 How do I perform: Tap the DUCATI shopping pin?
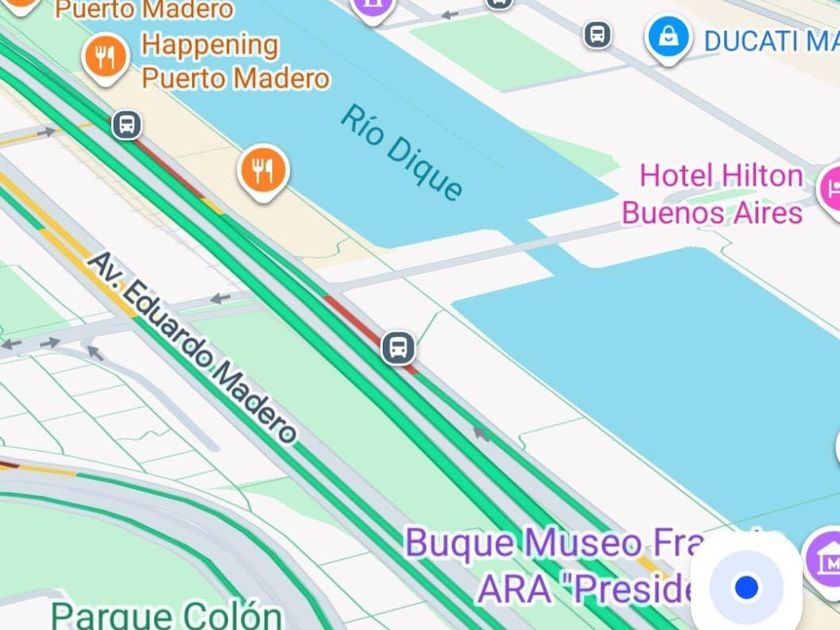pyautogui.click(x=667, y=37)
